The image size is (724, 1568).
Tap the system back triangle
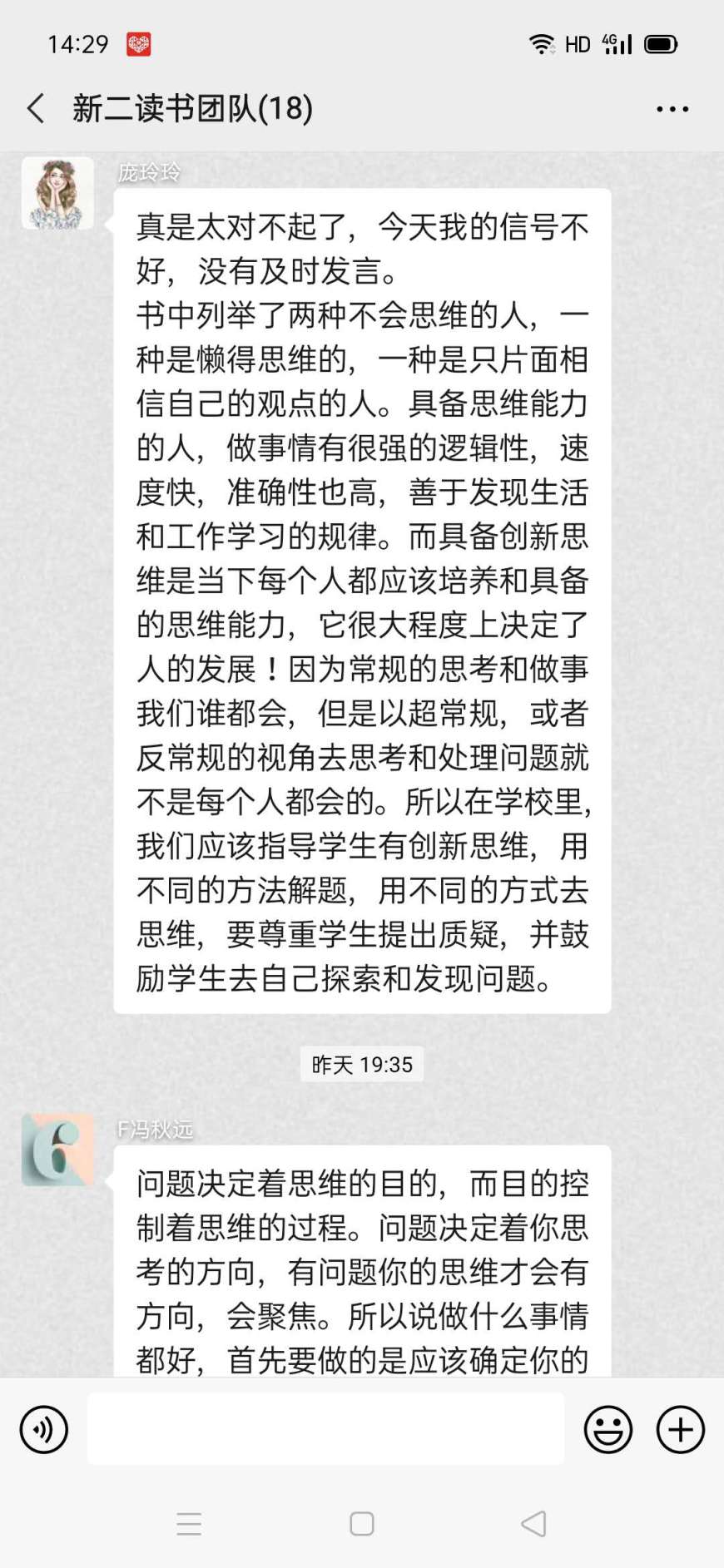click(x=533, y=1523)
